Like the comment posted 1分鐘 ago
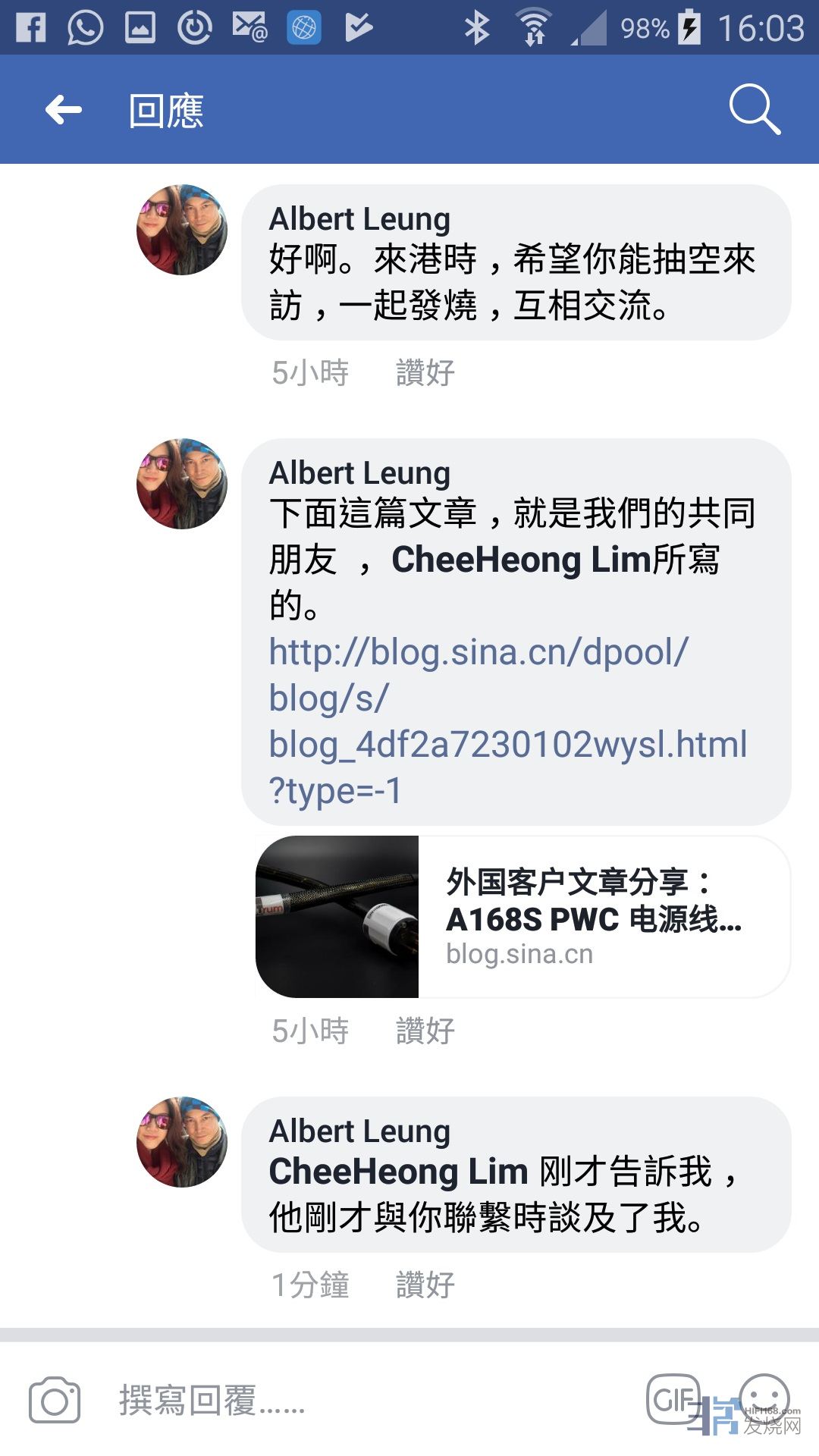This screenshot has height=1456, width=819. click(425, 1285)
